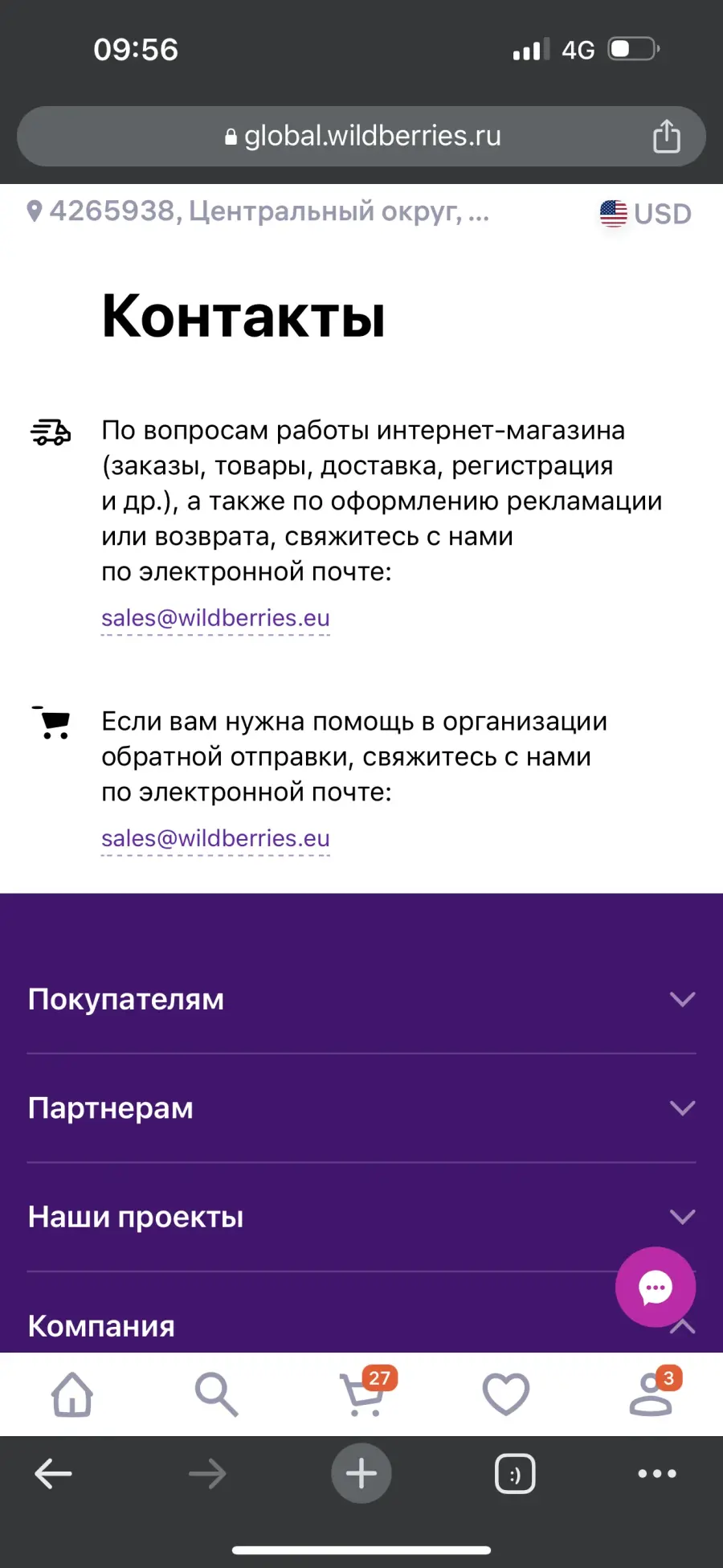Tap the browser share icon in address bar
Image resolution: width=723 pixels, height=1568 pixels.
point(666,136)
